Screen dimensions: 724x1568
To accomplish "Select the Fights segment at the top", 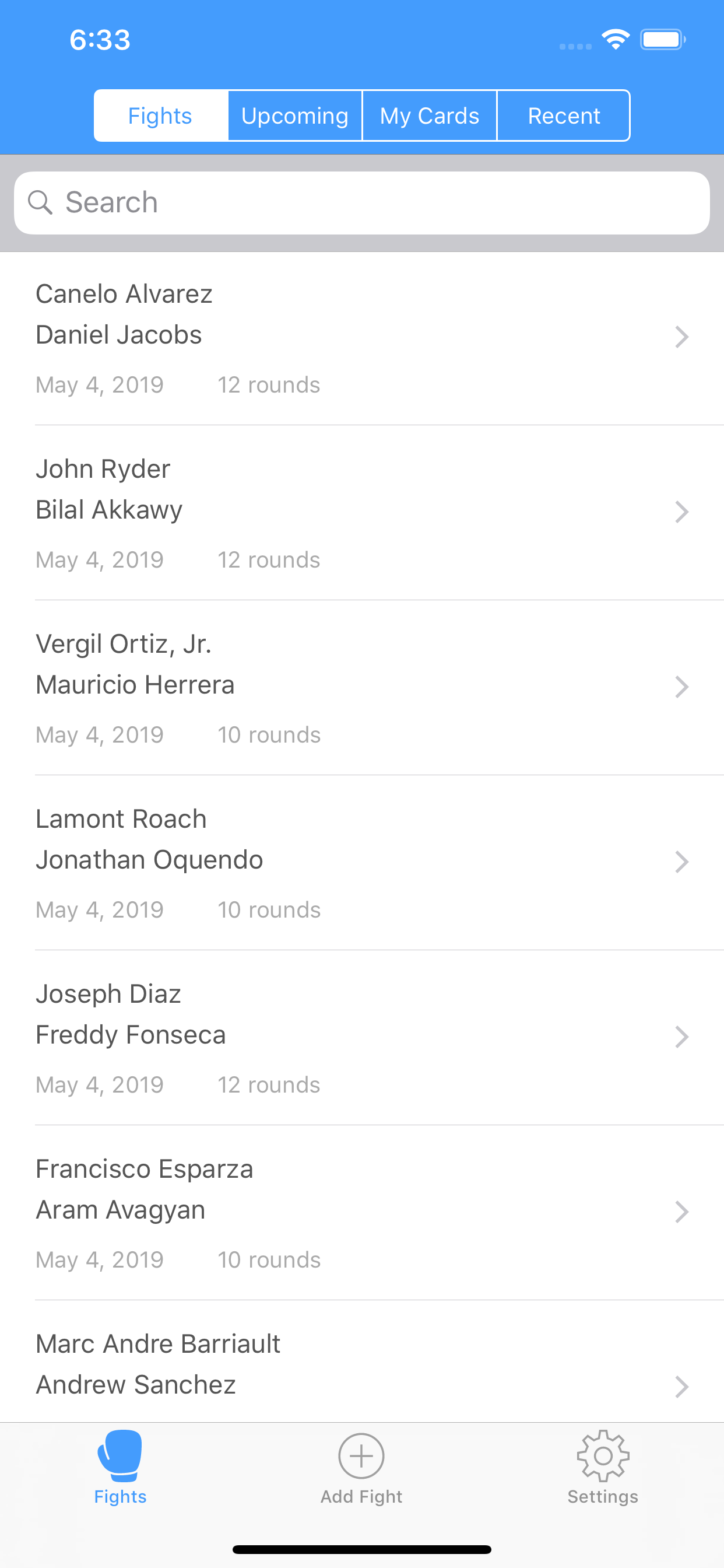I will click(161, 116).
